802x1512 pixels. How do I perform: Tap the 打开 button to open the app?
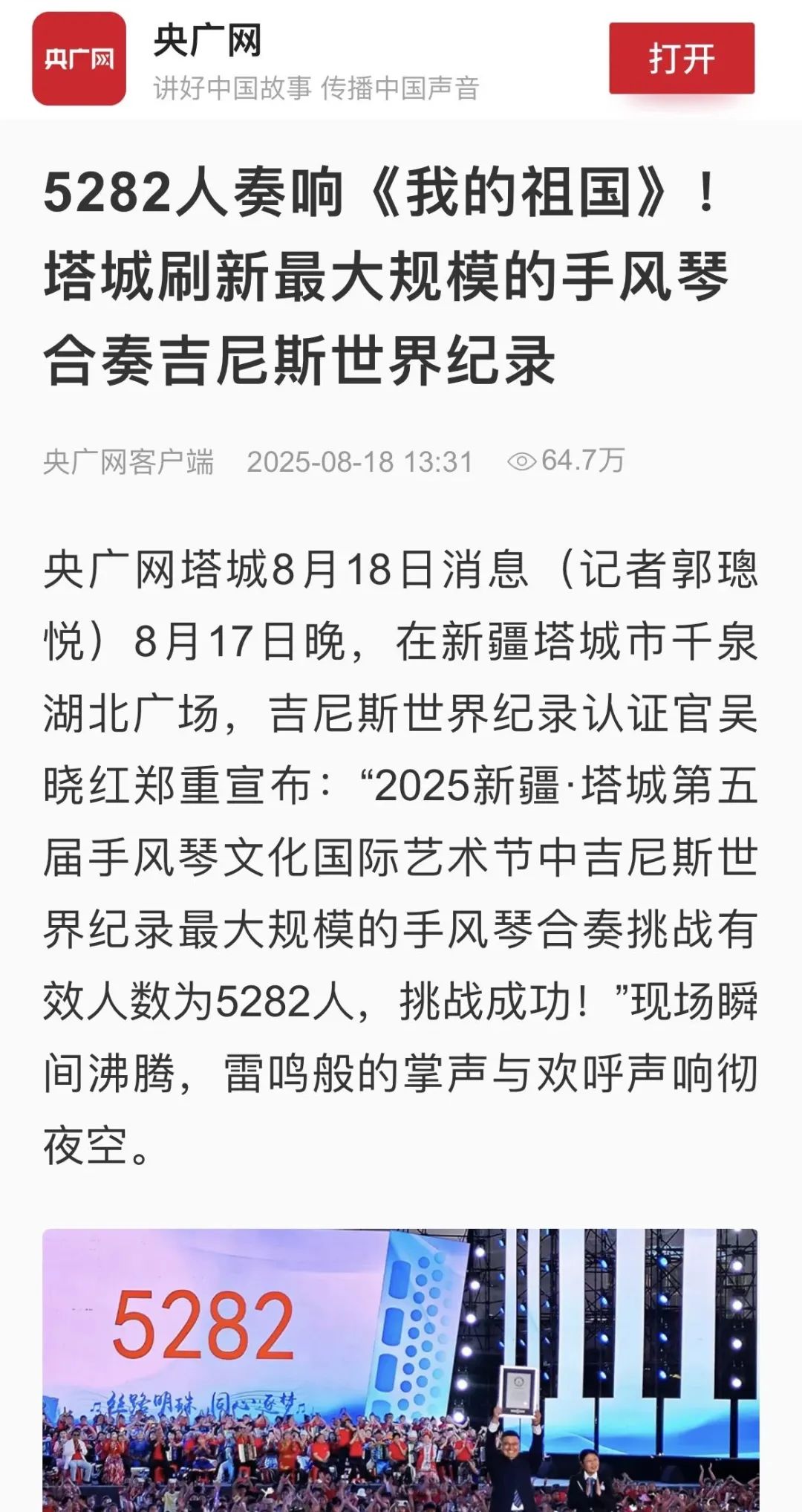tap(682, 59)
